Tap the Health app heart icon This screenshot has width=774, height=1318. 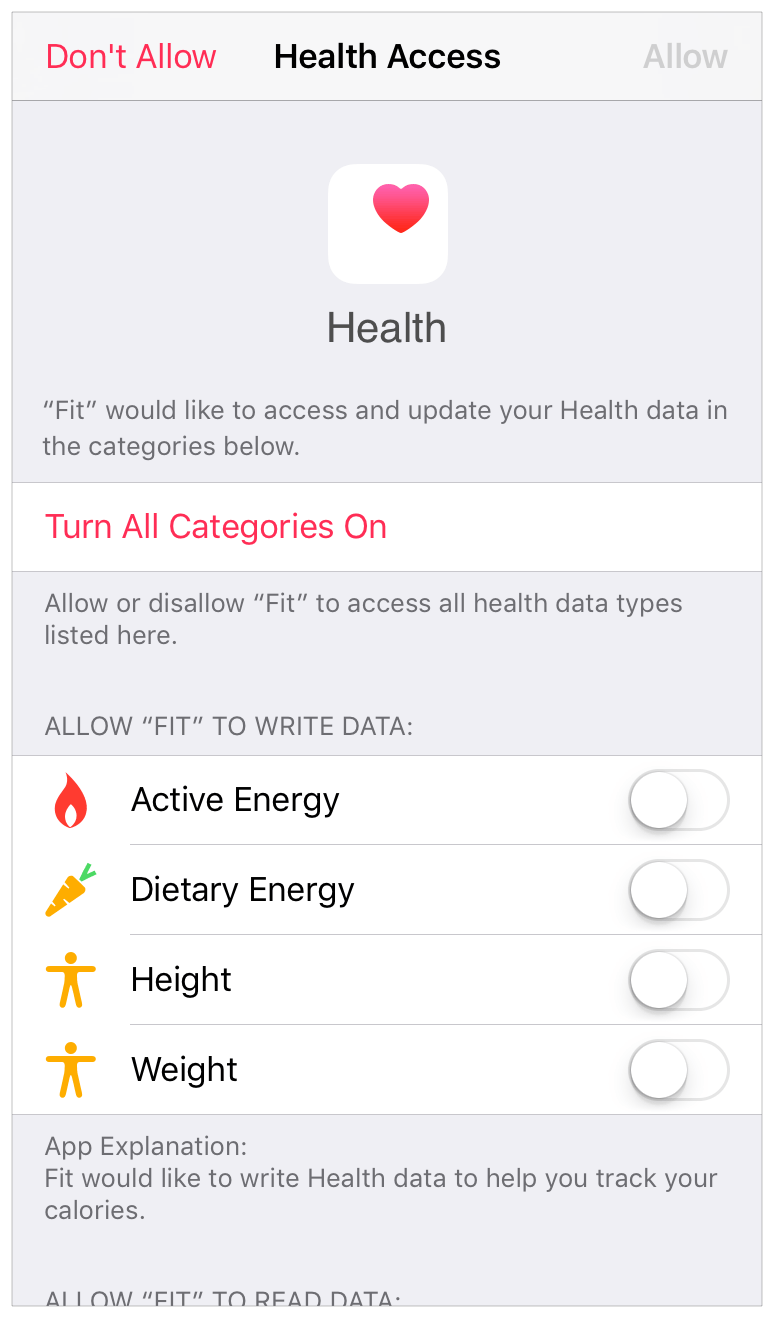387,223
